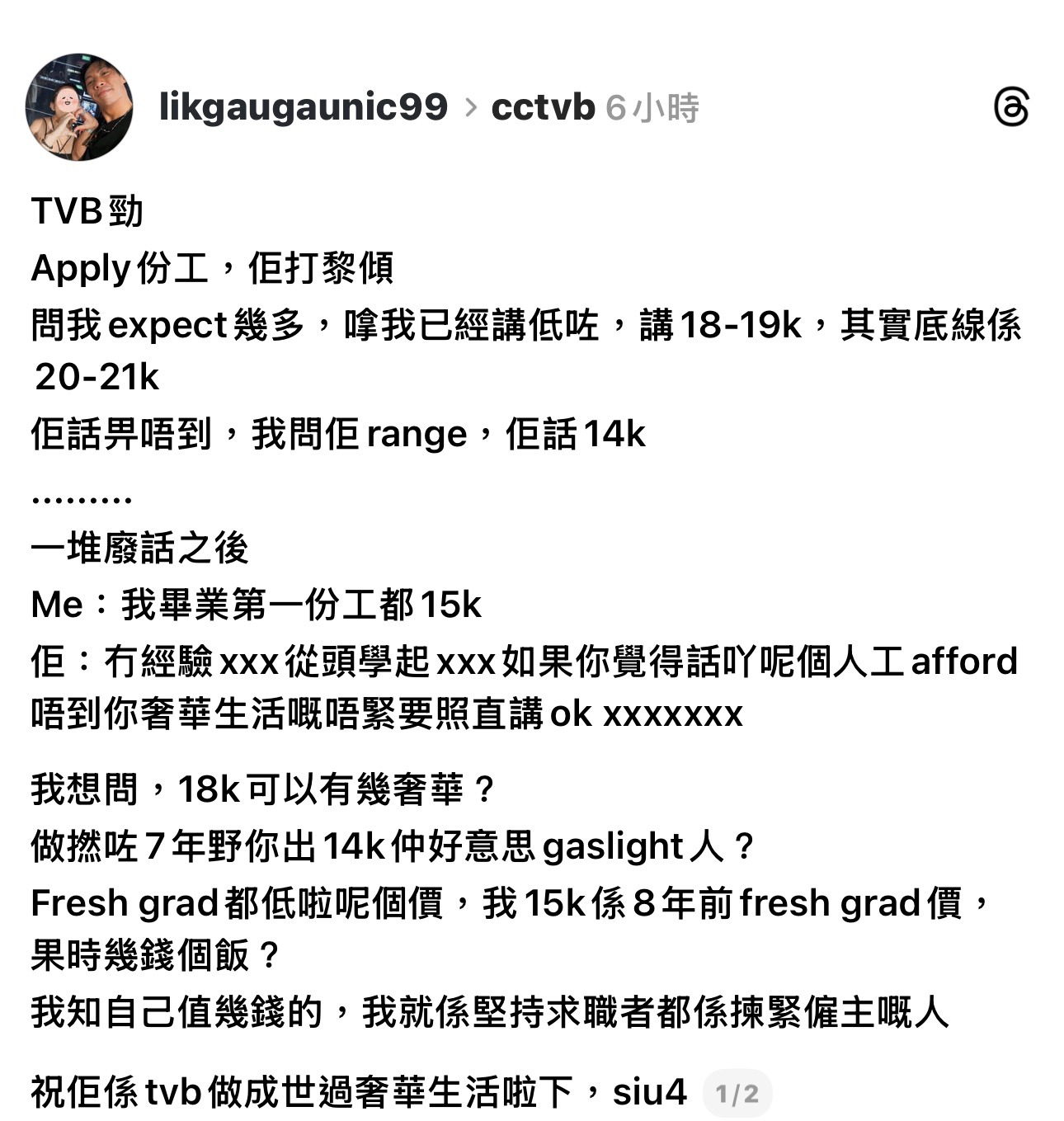
Task: Open the likgaugaunic99 username link
Action: [304, 106]
